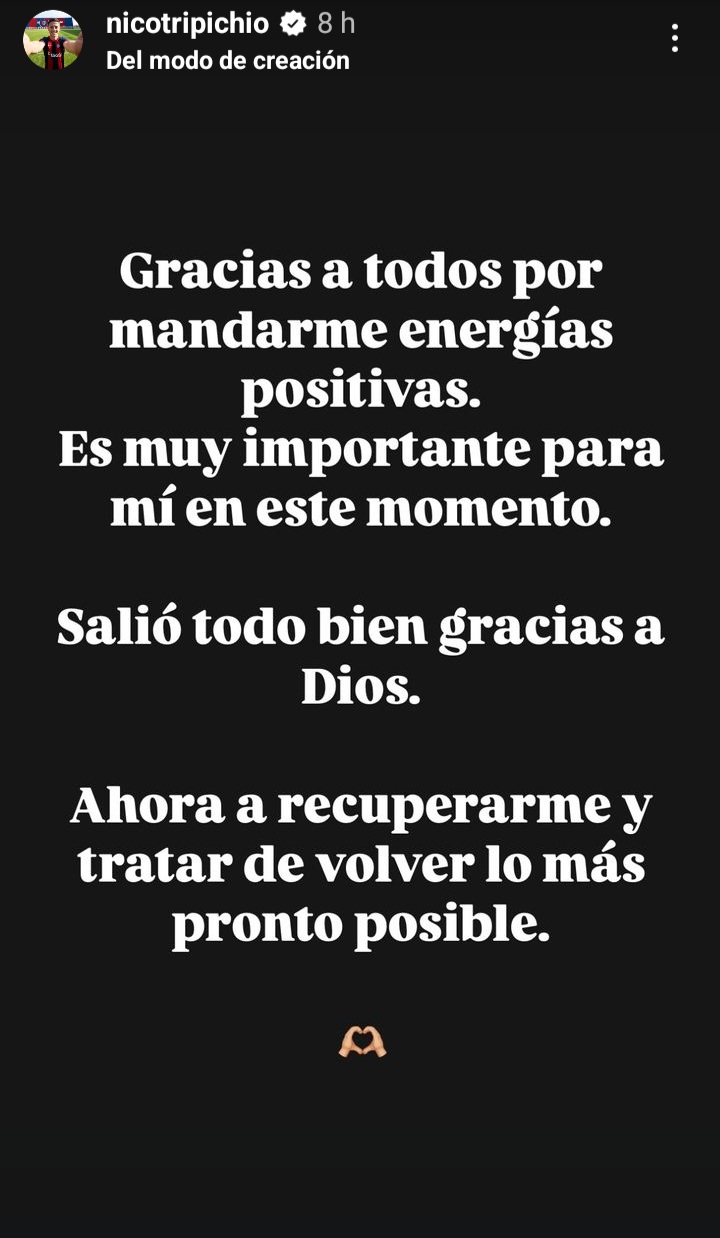
Task: Open the story overflow menu
Action: 675,38
